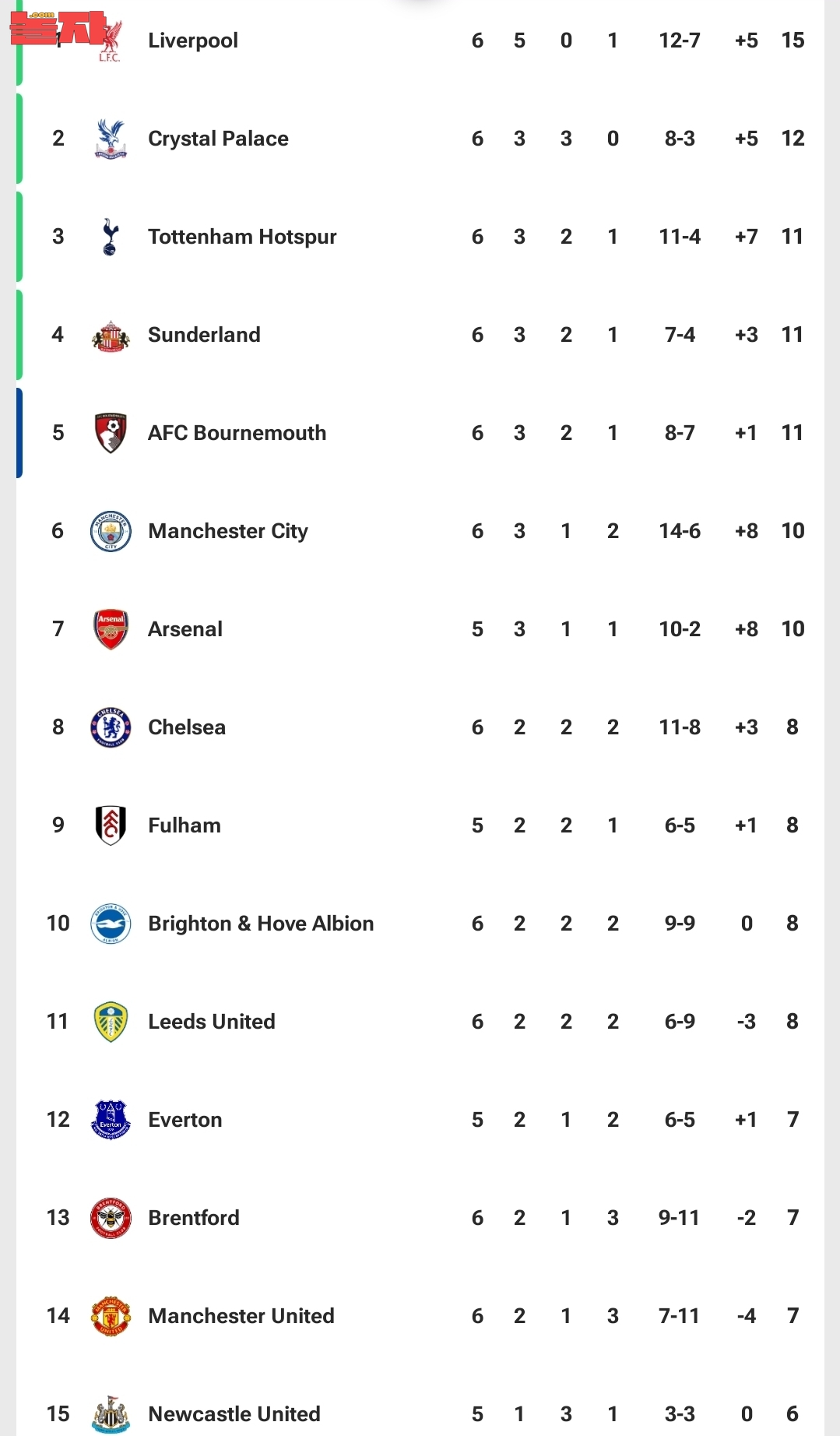Open Liverpool's team row

(x=420, y=40)
